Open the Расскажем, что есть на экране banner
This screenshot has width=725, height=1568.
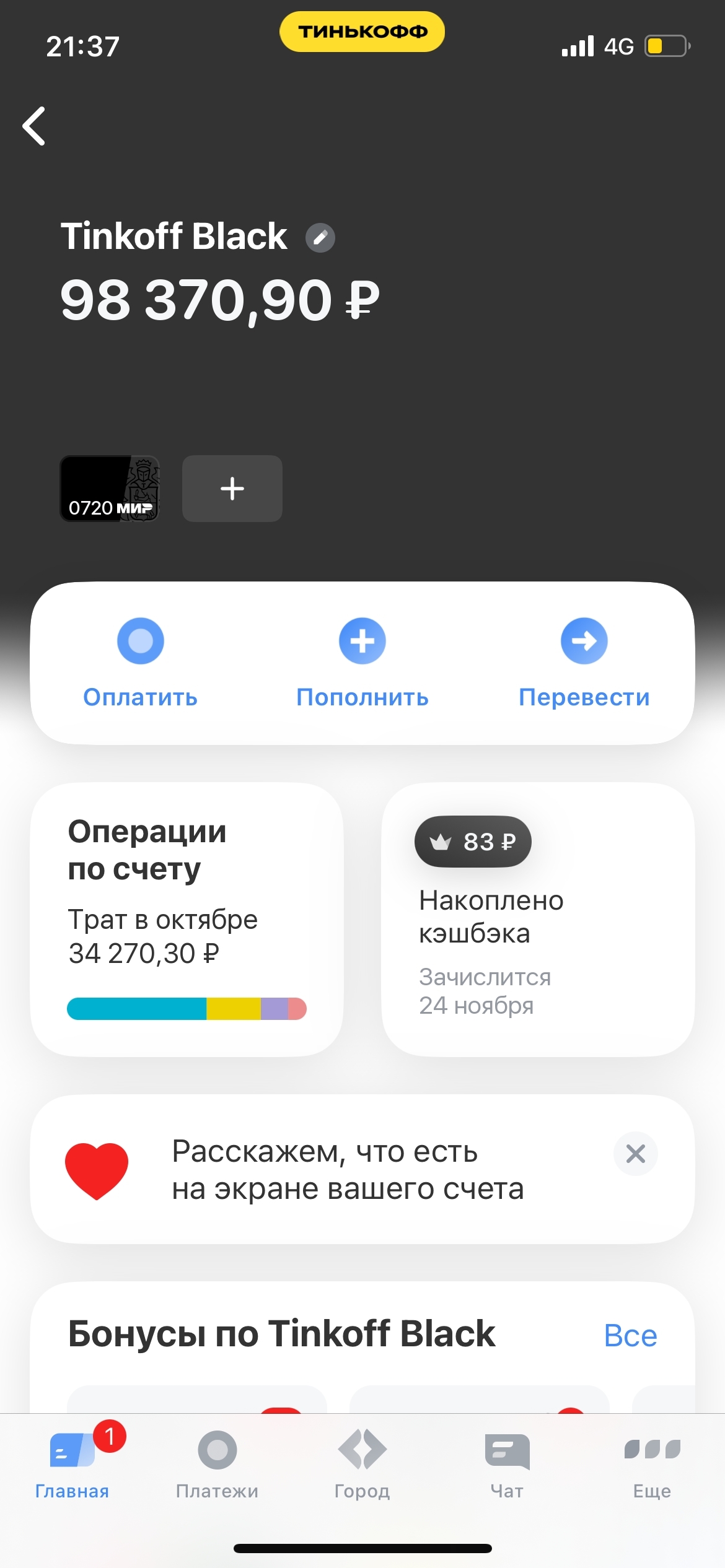[x=347, y=1169]
